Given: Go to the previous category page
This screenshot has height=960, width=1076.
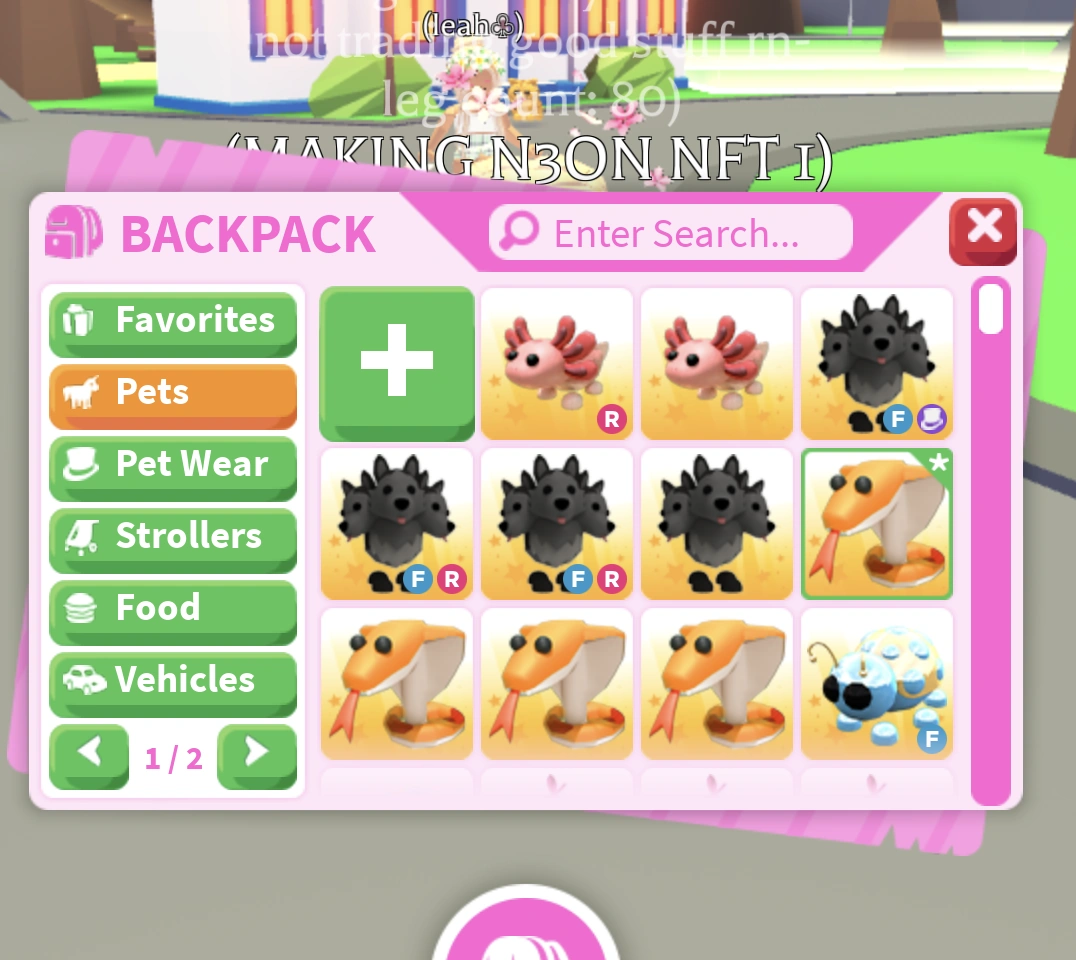Looking at the screenshot, I should pos(89,755).
